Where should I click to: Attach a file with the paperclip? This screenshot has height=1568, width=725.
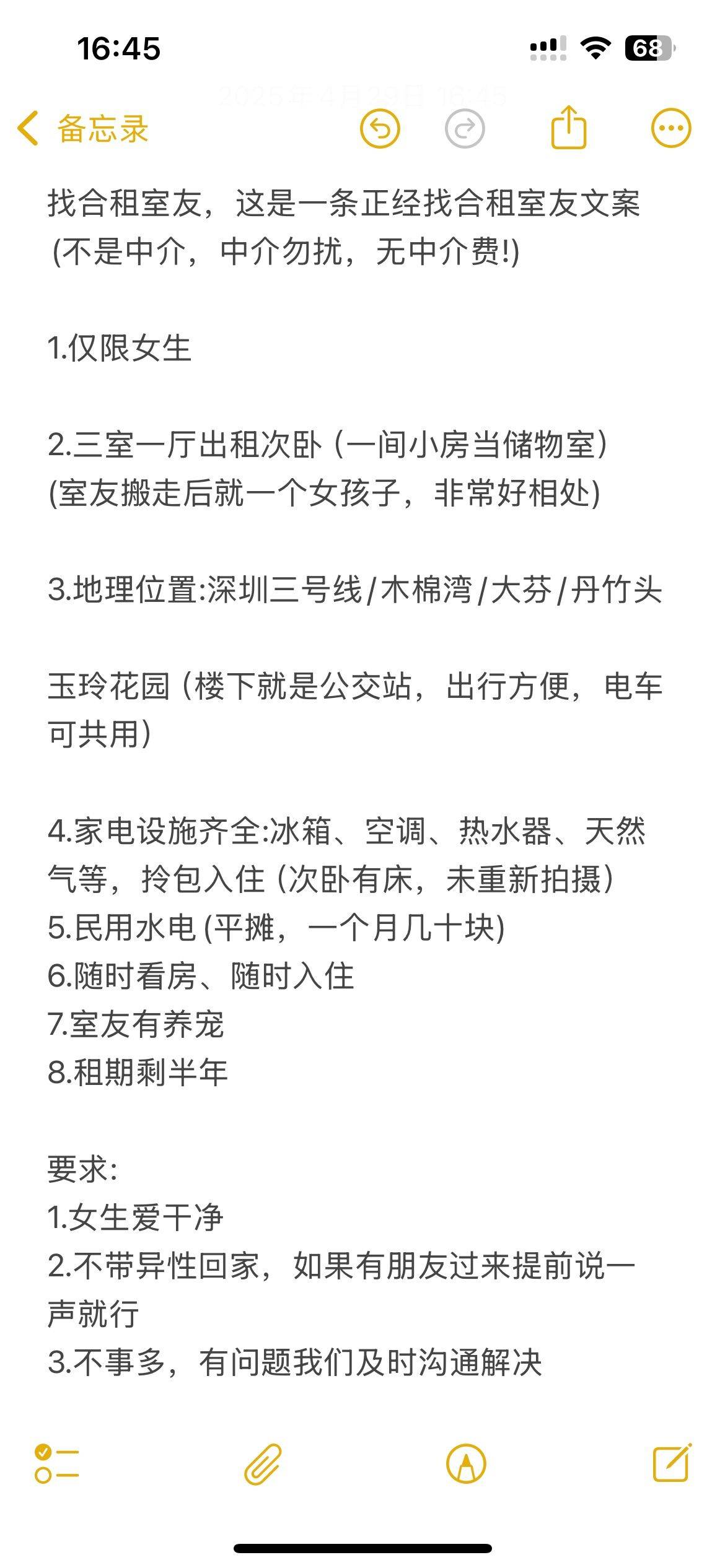(x=263, y=1464)
